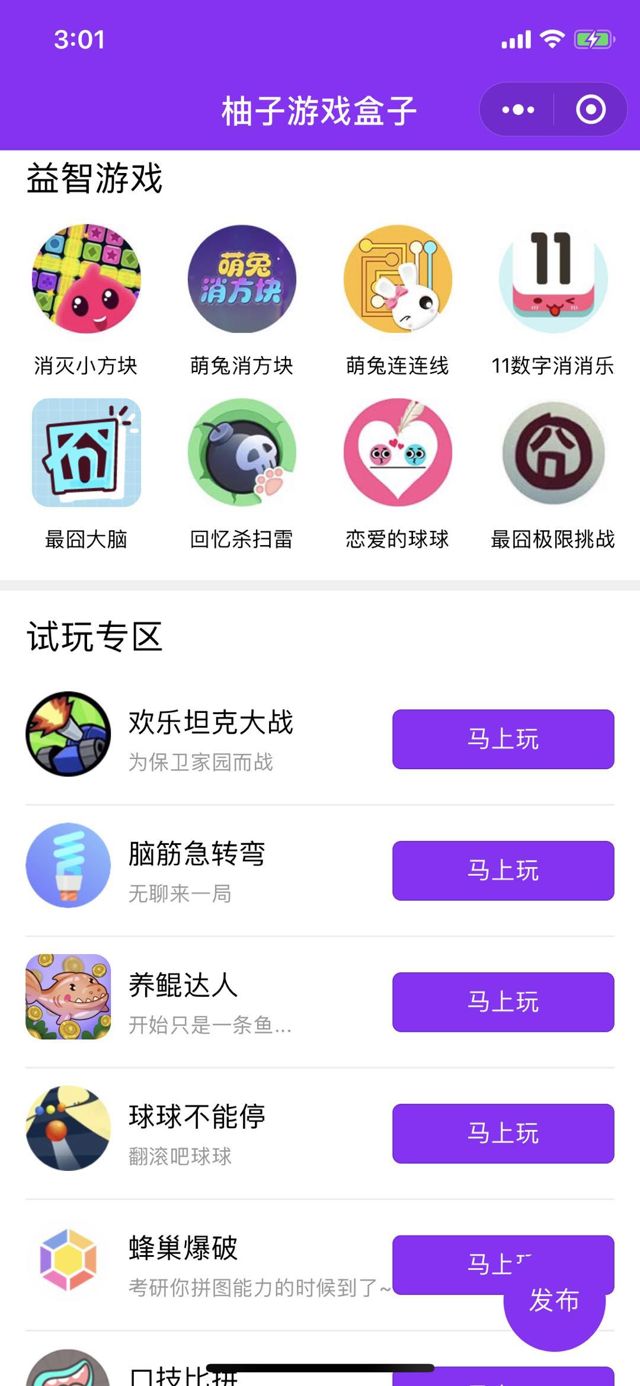Play 脑筋急转弯 with its 马上玩 button
This screenshot has height=1386, width=640.
pos(503,870)
